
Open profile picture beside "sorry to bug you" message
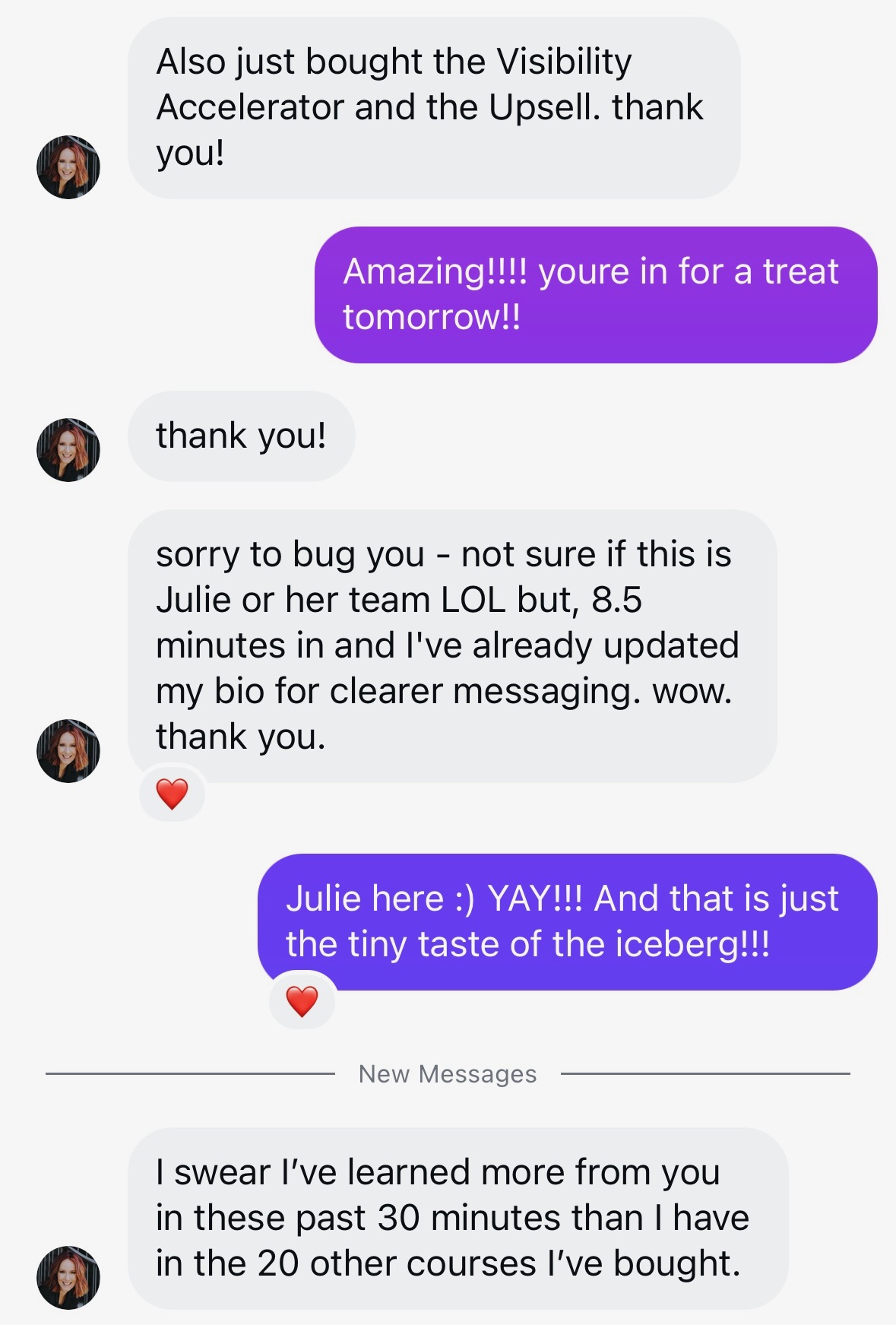pos(68,750)
